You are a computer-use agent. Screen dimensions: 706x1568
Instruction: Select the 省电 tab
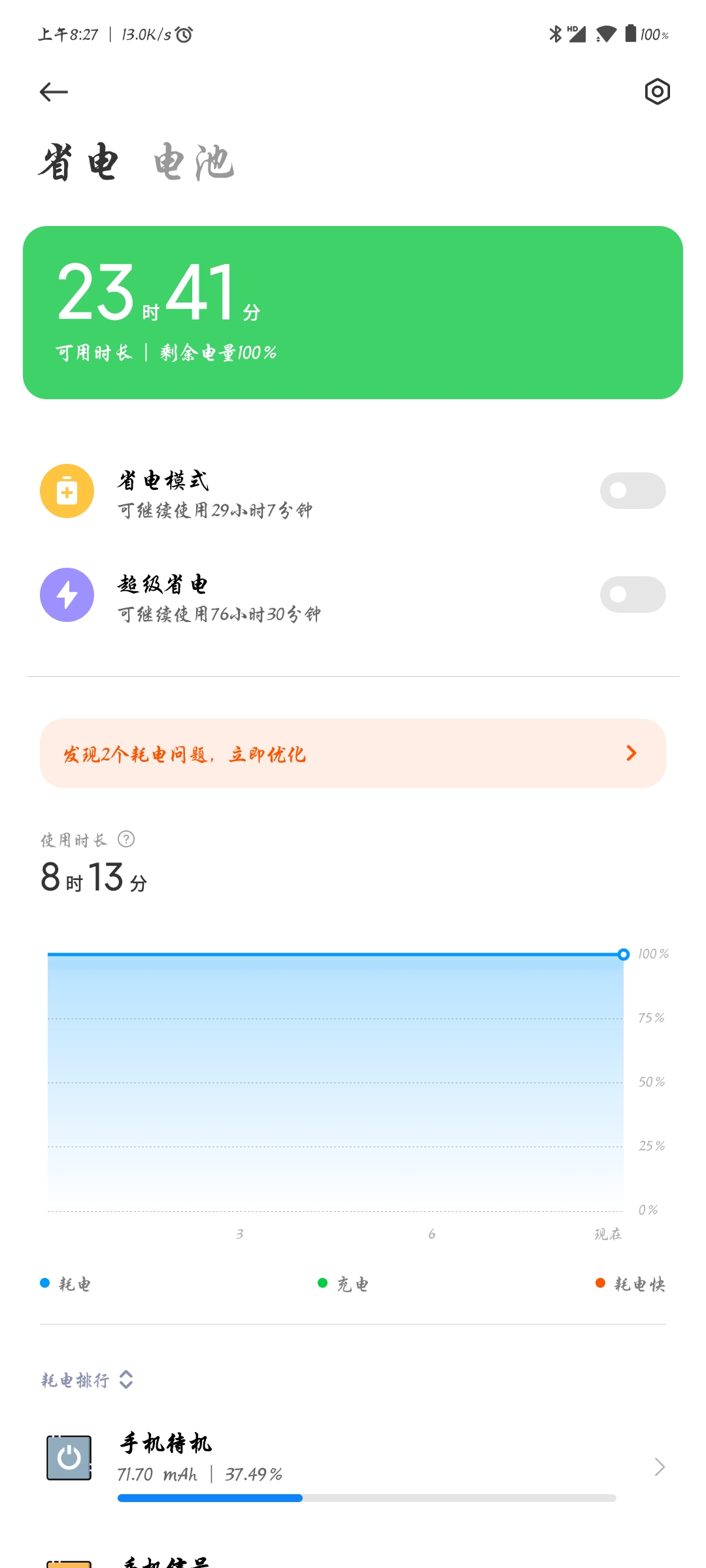[x=78, y=162]
